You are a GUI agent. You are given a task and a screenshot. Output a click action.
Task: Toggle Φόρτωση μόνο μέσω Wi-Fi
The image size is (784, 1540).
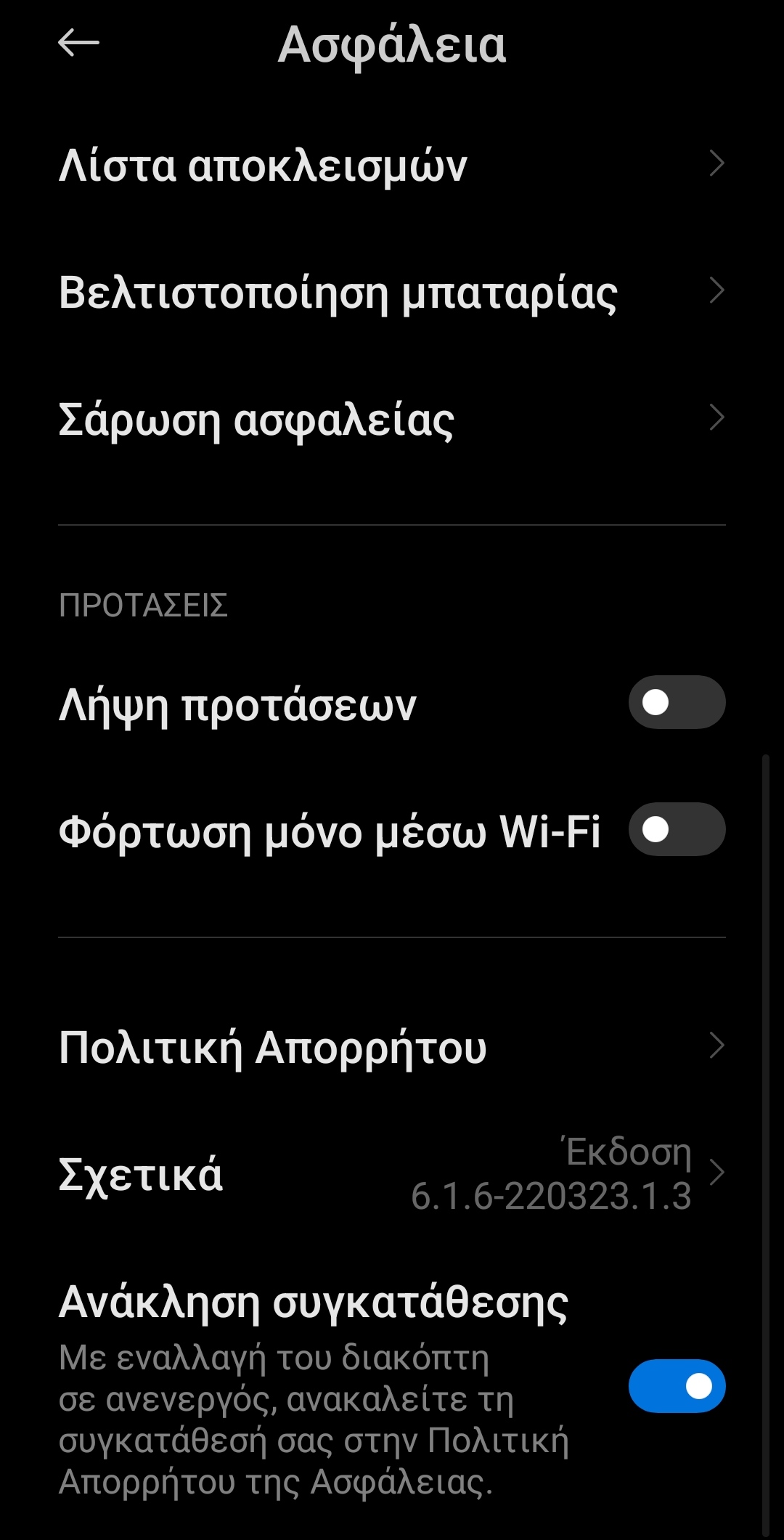pos(677,829)
